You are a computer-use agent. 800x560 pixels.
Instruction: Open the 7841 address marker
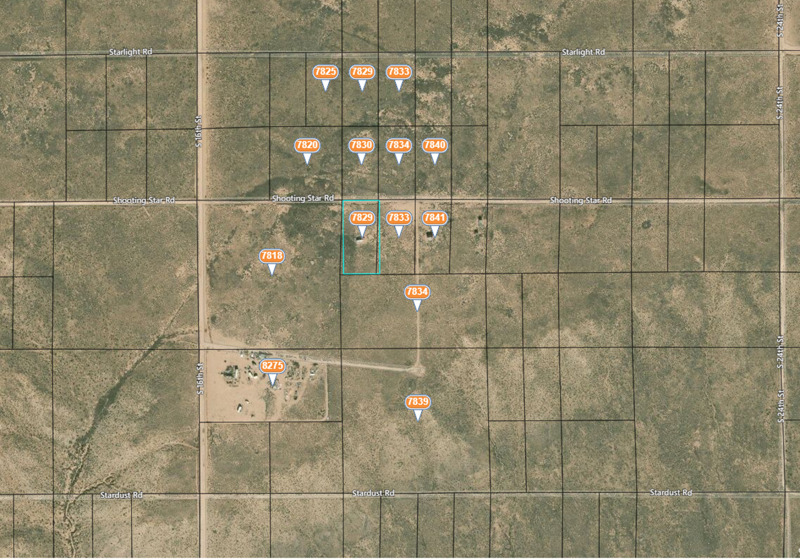pyautogui.click(x=434, y=218)
